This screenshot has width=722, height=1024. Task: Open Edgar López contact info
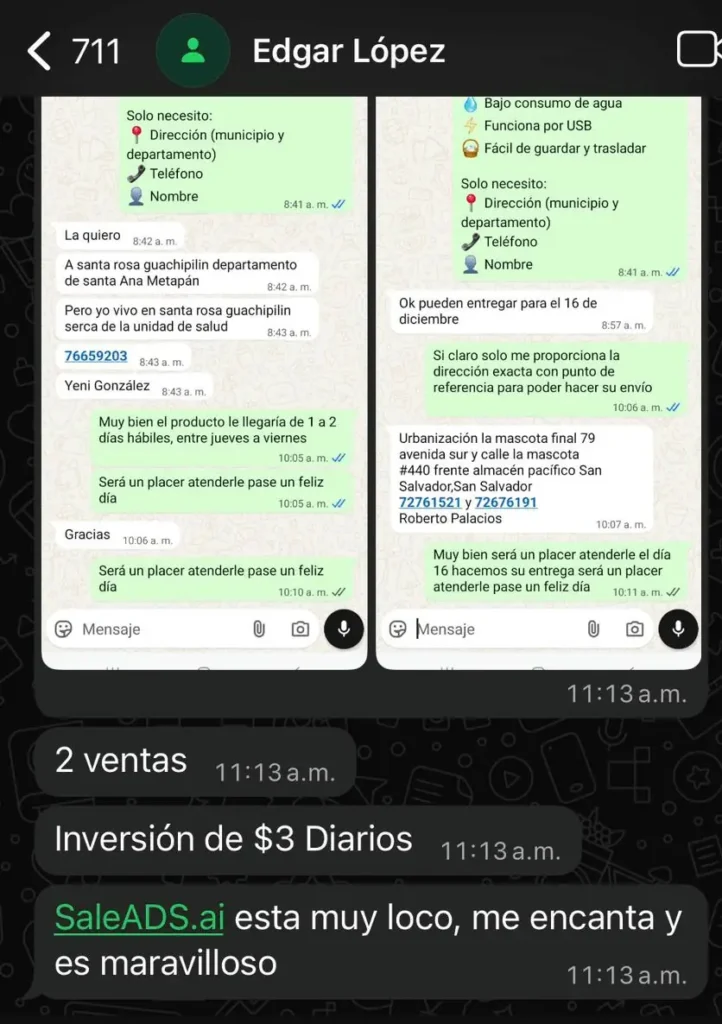(348, 51)
